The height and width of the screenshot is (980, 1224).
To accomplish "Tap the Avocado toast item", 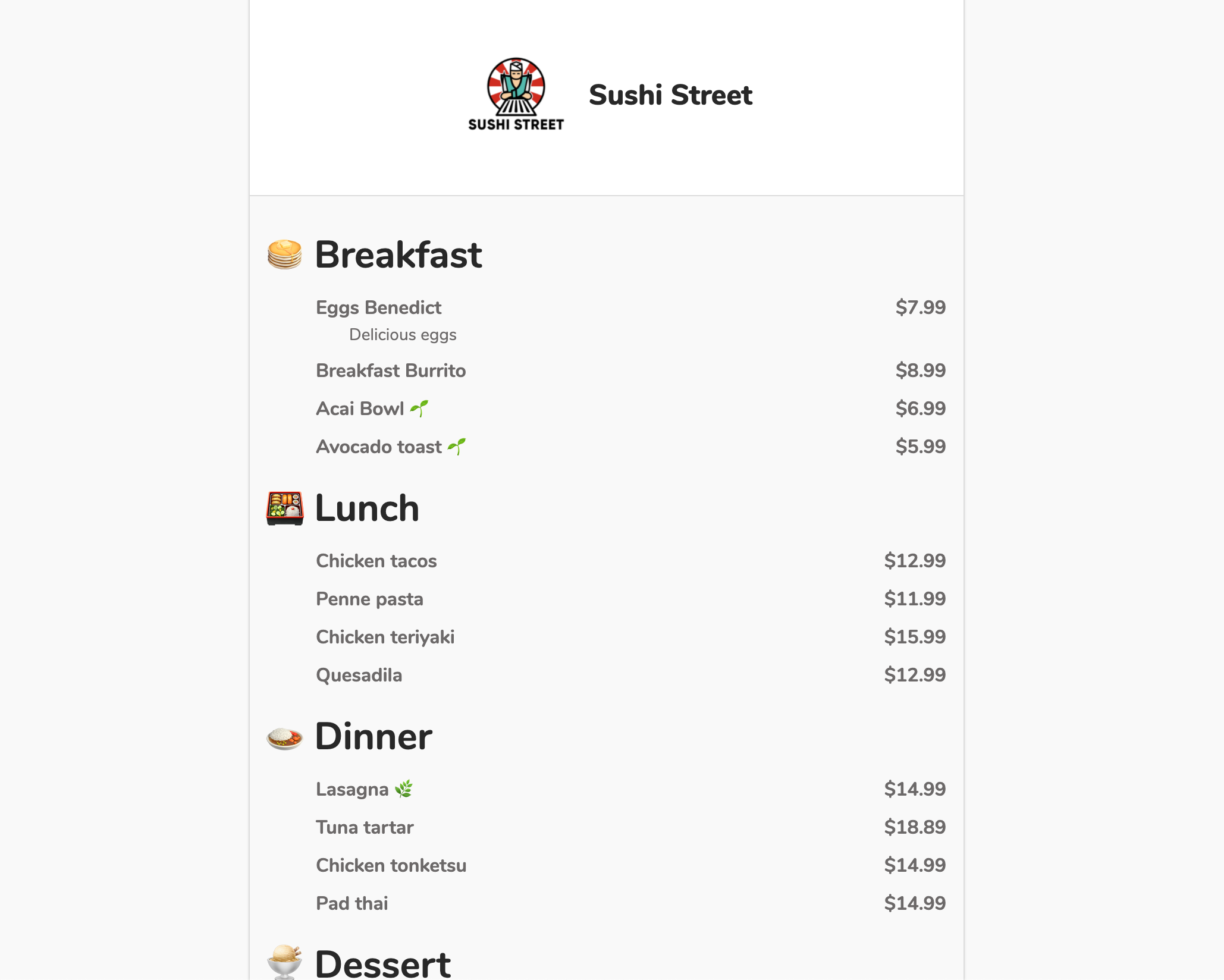I will 379,447.
